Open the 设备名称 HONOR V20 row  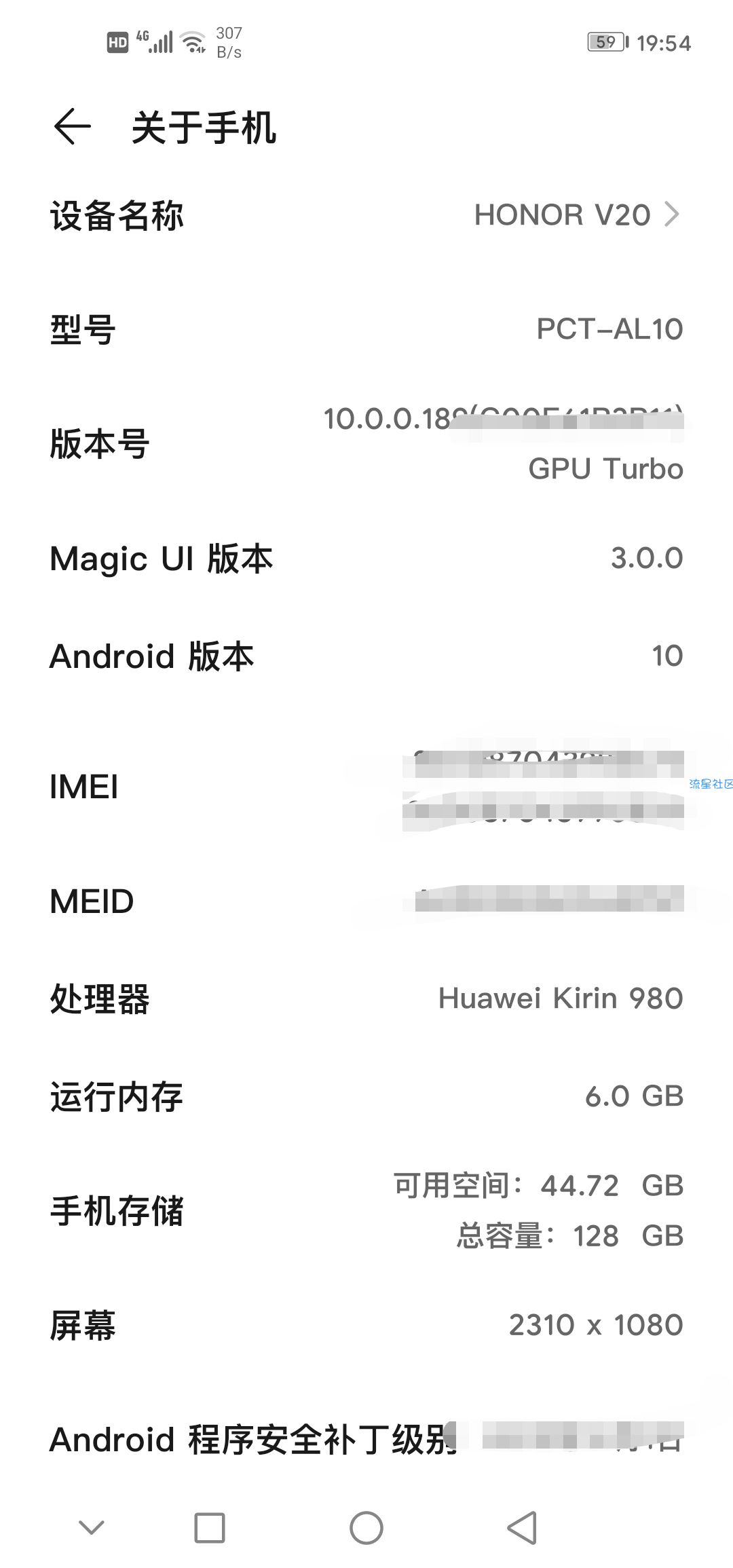[366, 215]
